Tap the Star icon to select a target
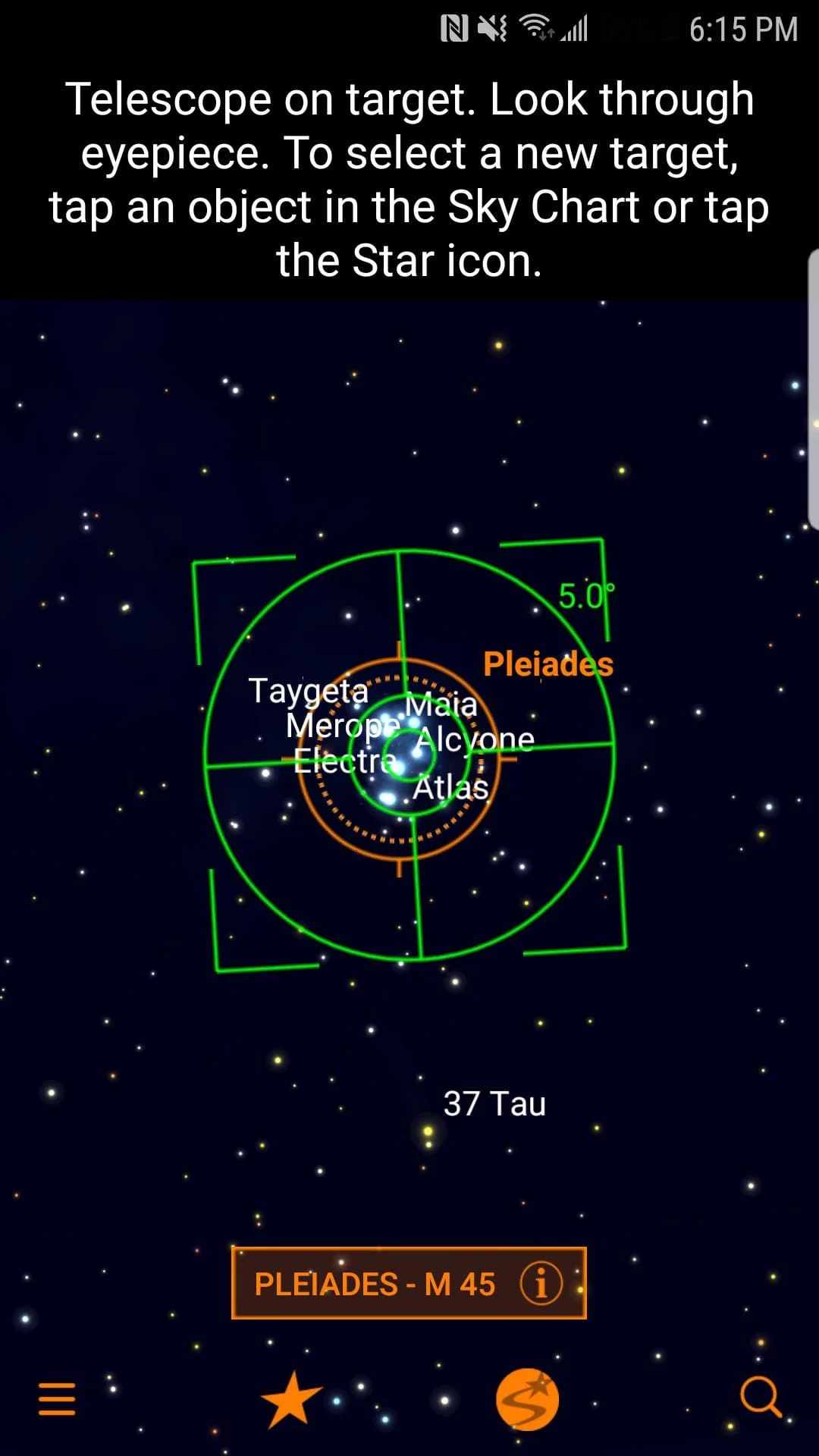819x1456 pixels. pos(290,1399)
